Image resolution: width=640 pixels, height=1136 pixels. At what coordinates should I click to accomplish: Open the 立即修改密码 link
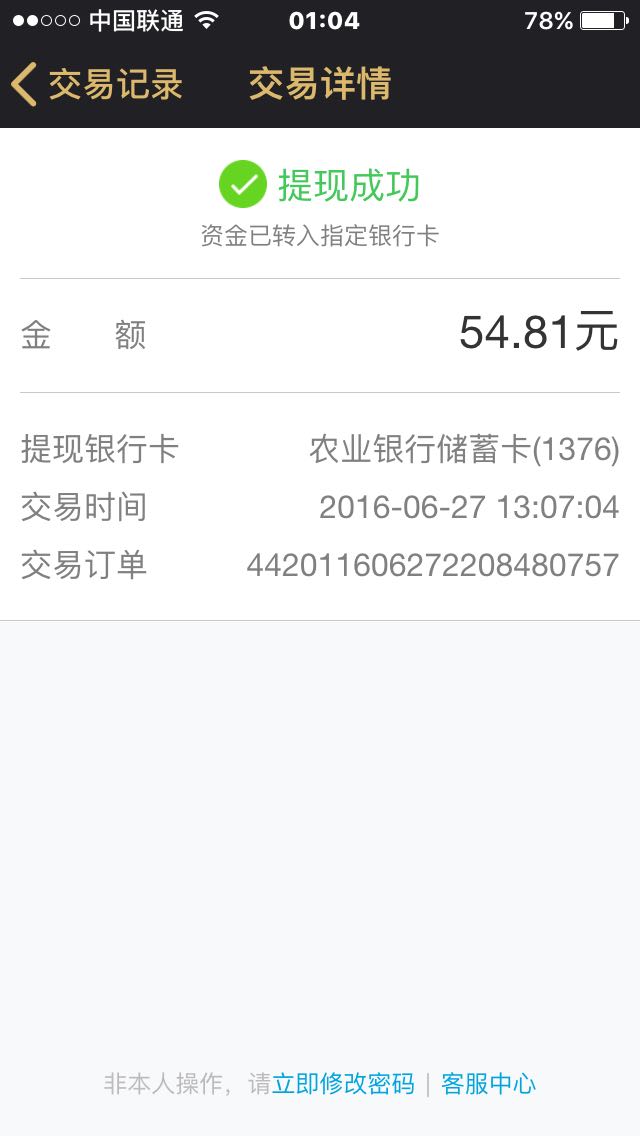tap(343, 1084)
